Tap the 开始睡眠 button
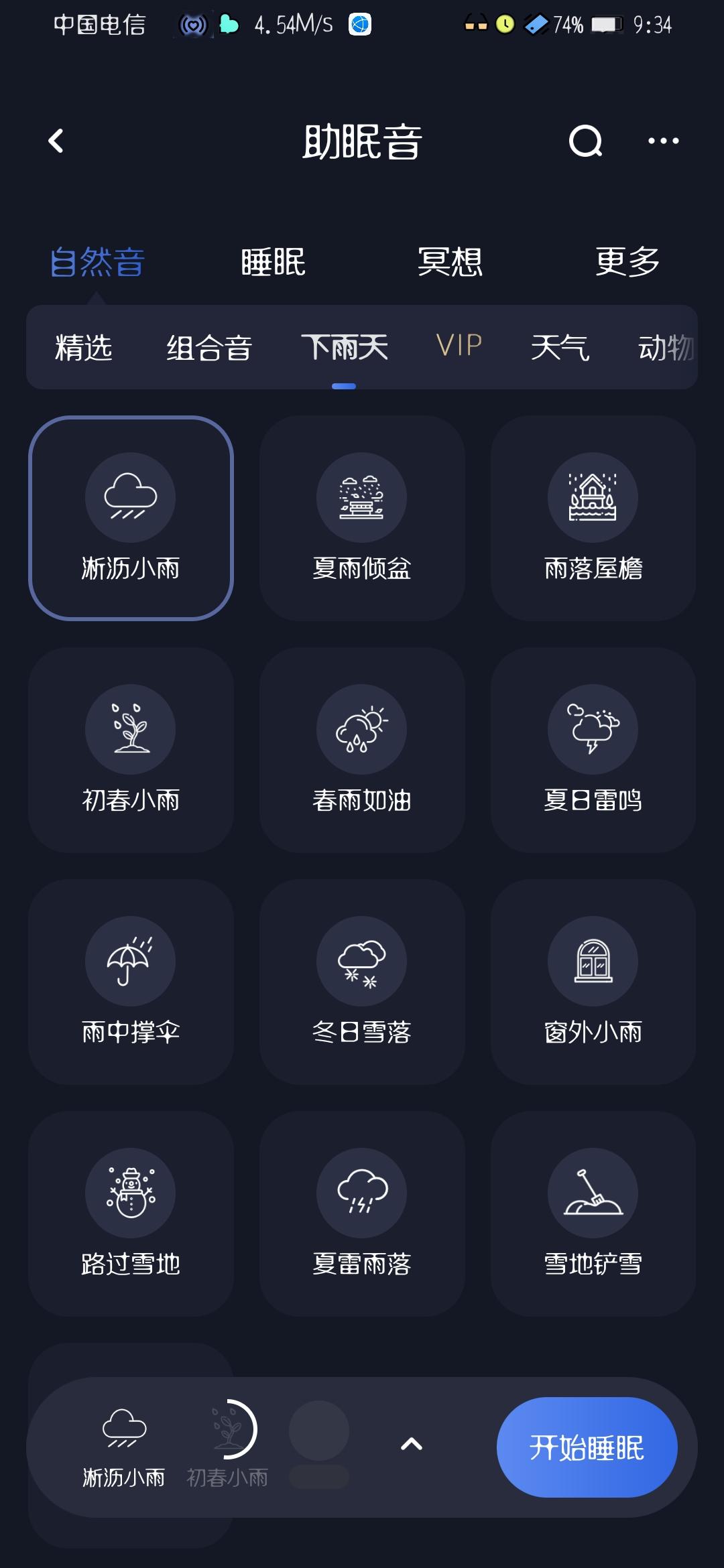This screenshot has height=1568, width=724. click(x=587, y=1447)
